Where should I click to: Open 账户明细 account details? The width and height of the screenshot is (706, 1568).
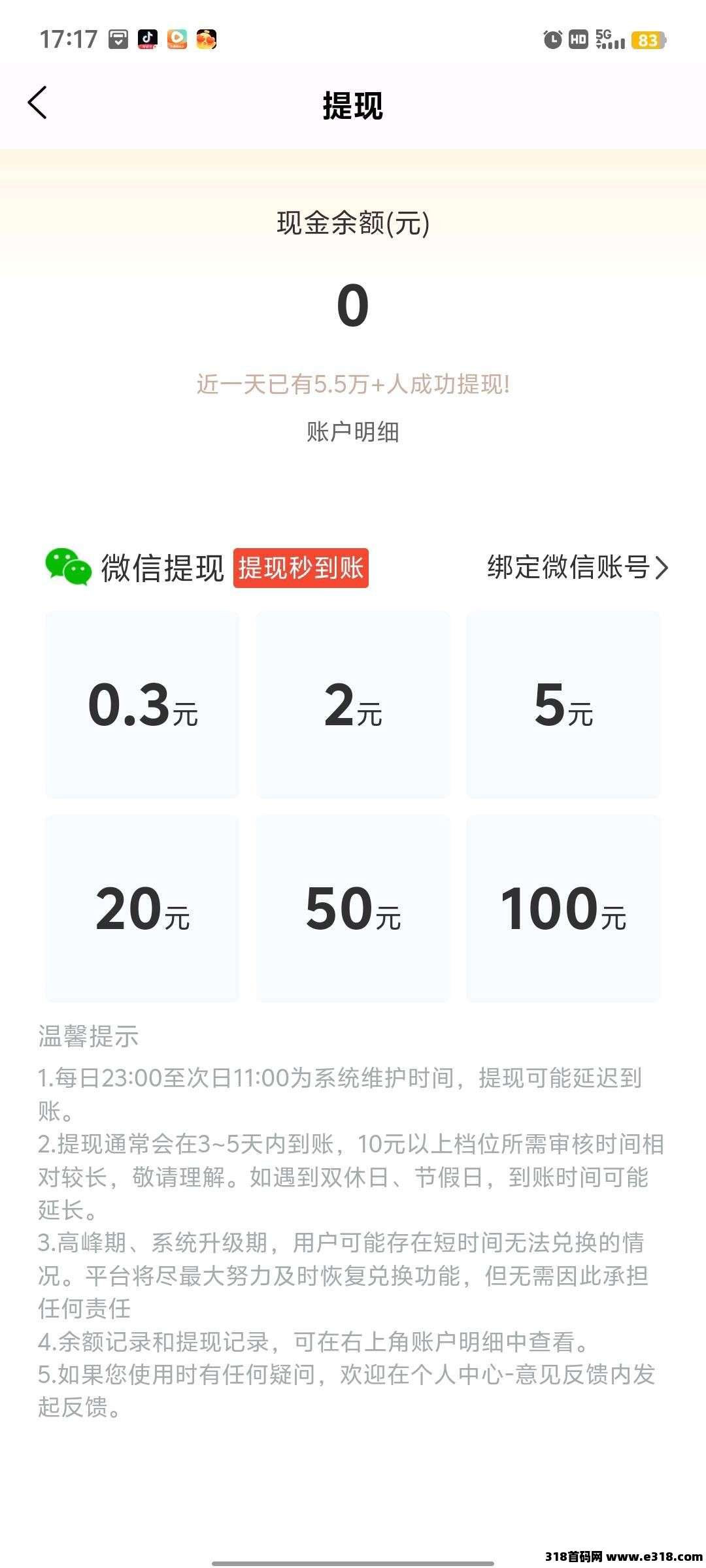[352, 432]
